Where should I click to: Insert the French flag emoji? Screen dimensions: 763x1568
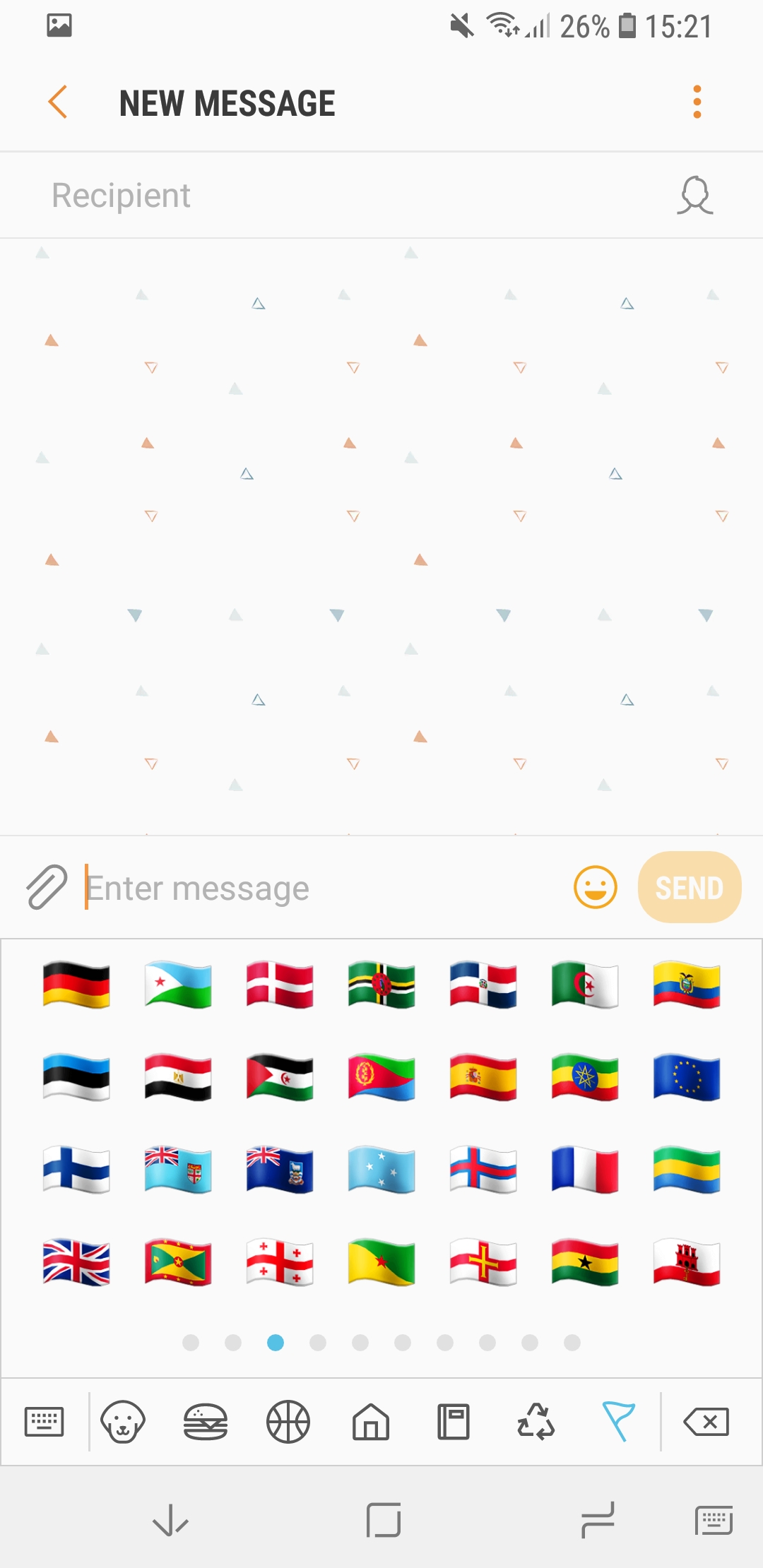(x=585, y=1170)
